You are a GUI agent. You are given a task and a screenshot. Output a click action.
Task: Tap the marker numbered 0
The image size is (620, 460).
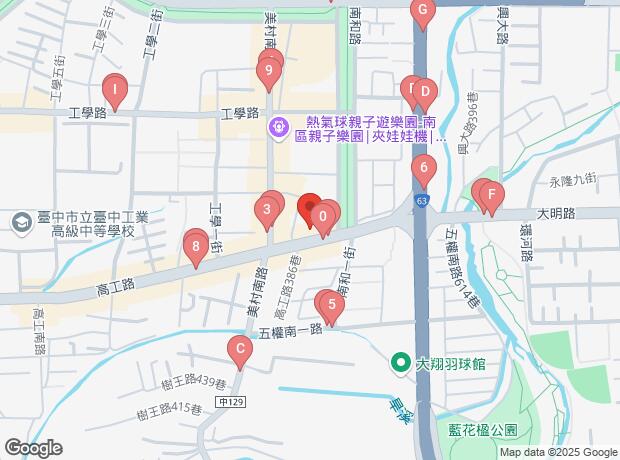[x=323, y=216]
